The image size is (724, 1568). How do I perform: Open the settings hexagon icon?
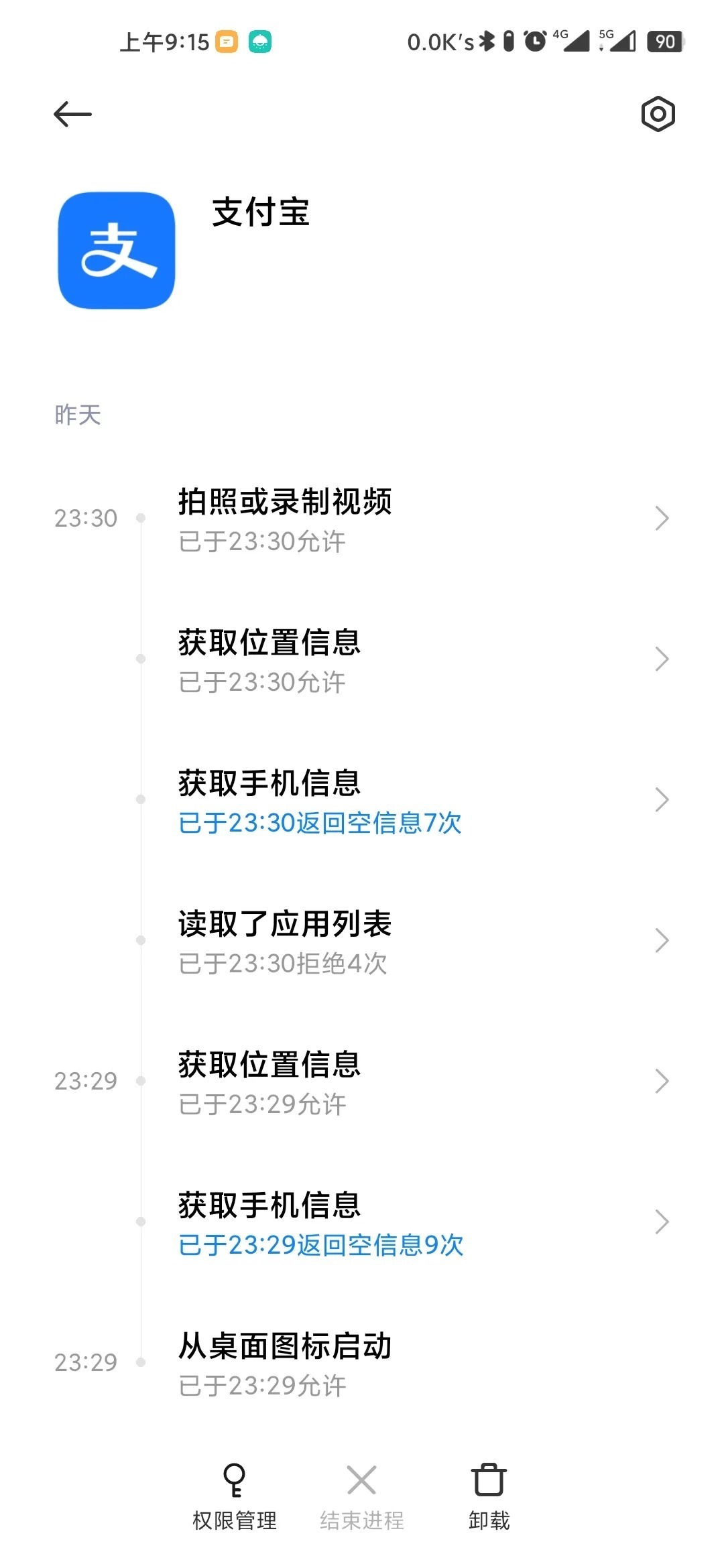[658, 114]
